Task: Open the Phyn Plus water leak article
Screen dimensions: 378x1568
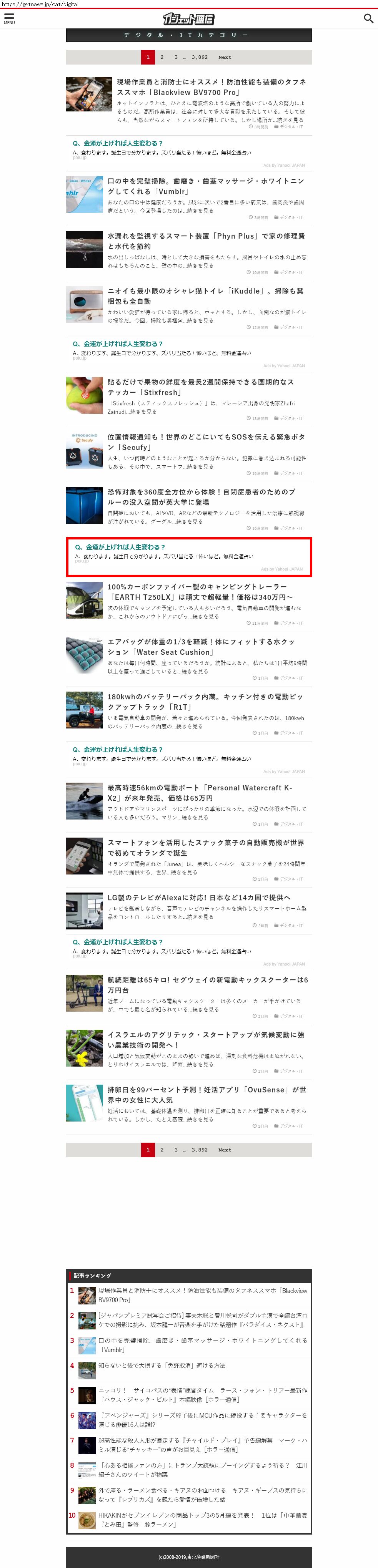Action: point(206,241)
